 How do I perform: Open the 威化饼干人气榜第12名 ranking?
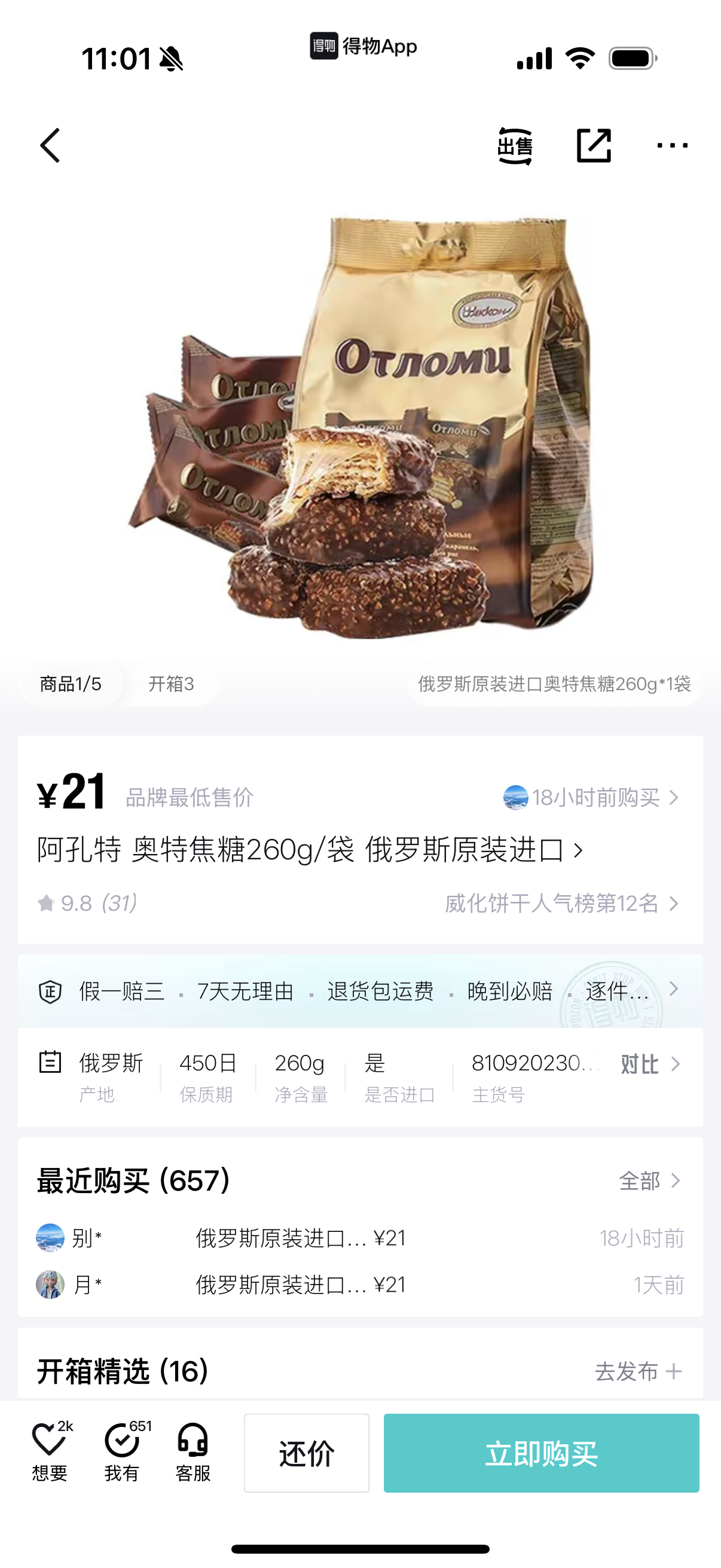point(561,903)
